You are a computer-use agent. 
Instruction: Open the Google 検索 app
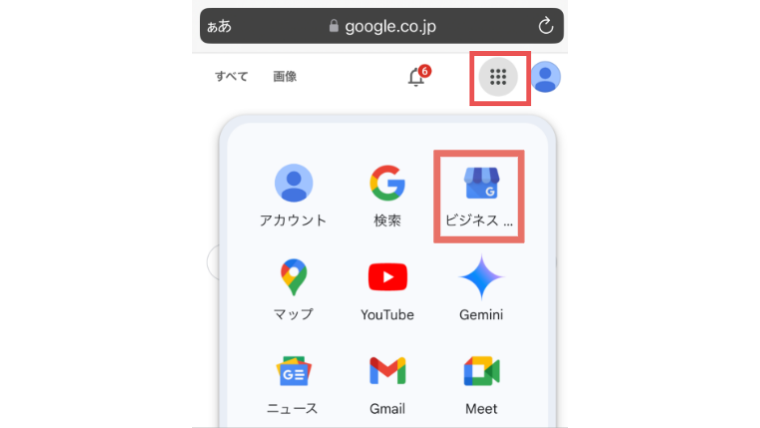(387, 195)
